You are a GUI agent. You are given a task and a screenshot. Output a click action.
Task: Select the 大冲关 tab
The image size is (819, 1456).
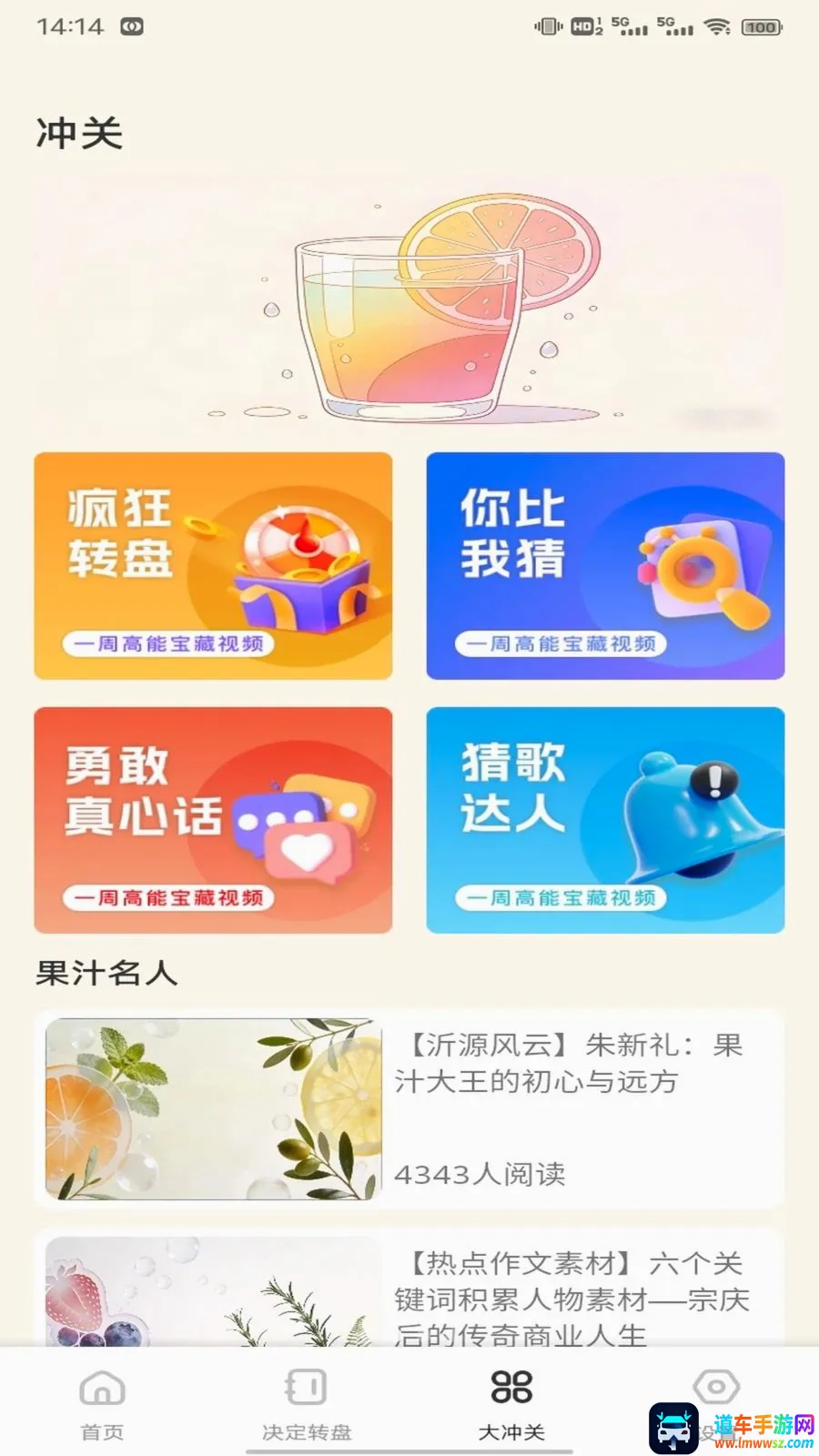tap(511, 1404)
